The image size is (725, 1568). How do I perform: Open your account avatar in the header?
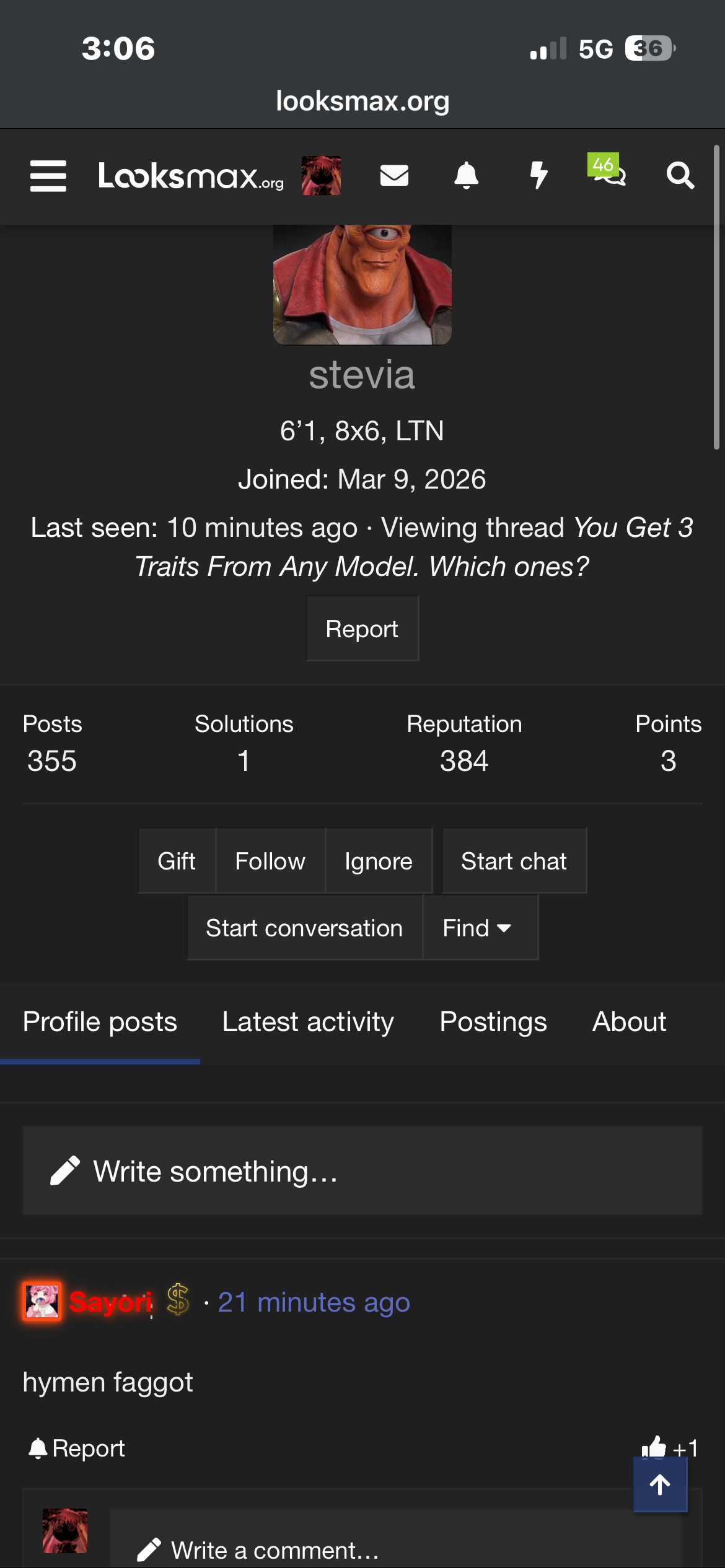[x=321, y=176]
